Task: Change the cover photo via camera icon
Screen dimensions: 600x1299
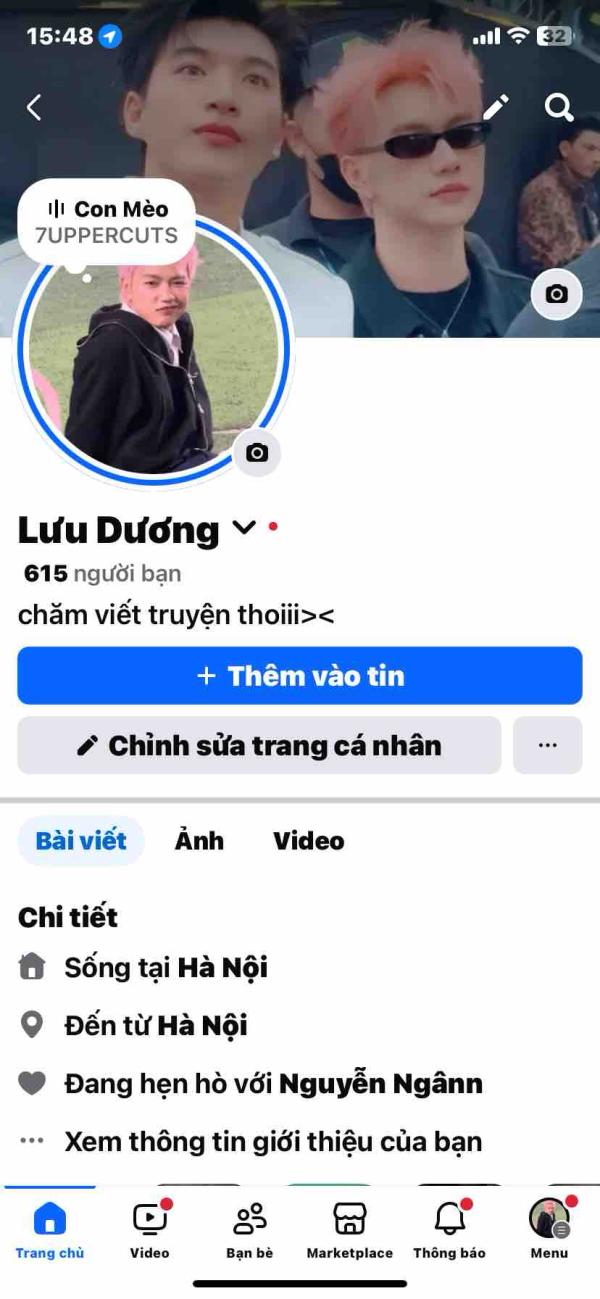Action: click(x=556, y=294)
